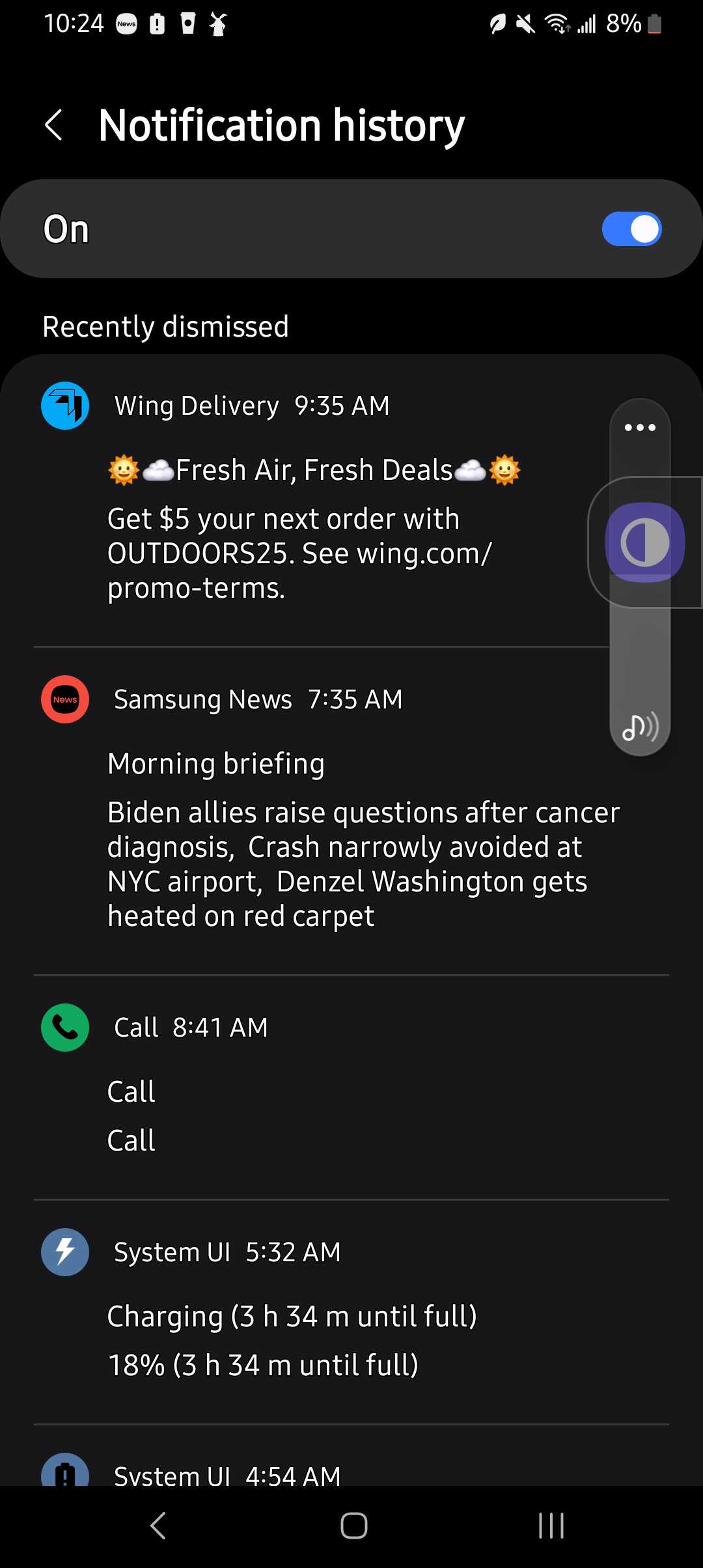
Task: Turn off the notification history switch
Action: (x=631, y=229)
